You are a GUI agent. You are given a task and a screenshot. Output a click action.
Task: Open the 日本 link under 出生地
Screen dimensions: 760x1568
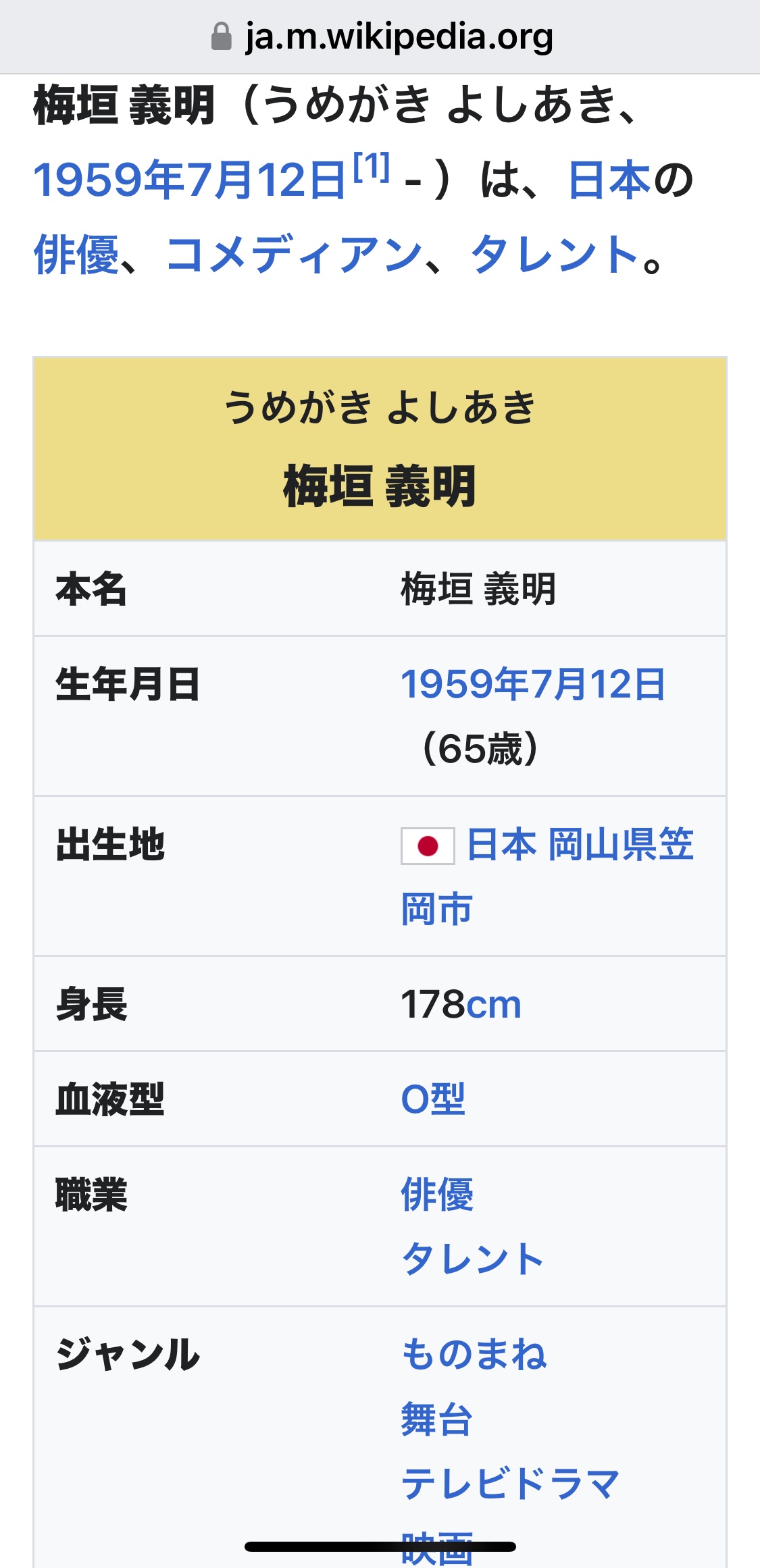tap(501, 845)
